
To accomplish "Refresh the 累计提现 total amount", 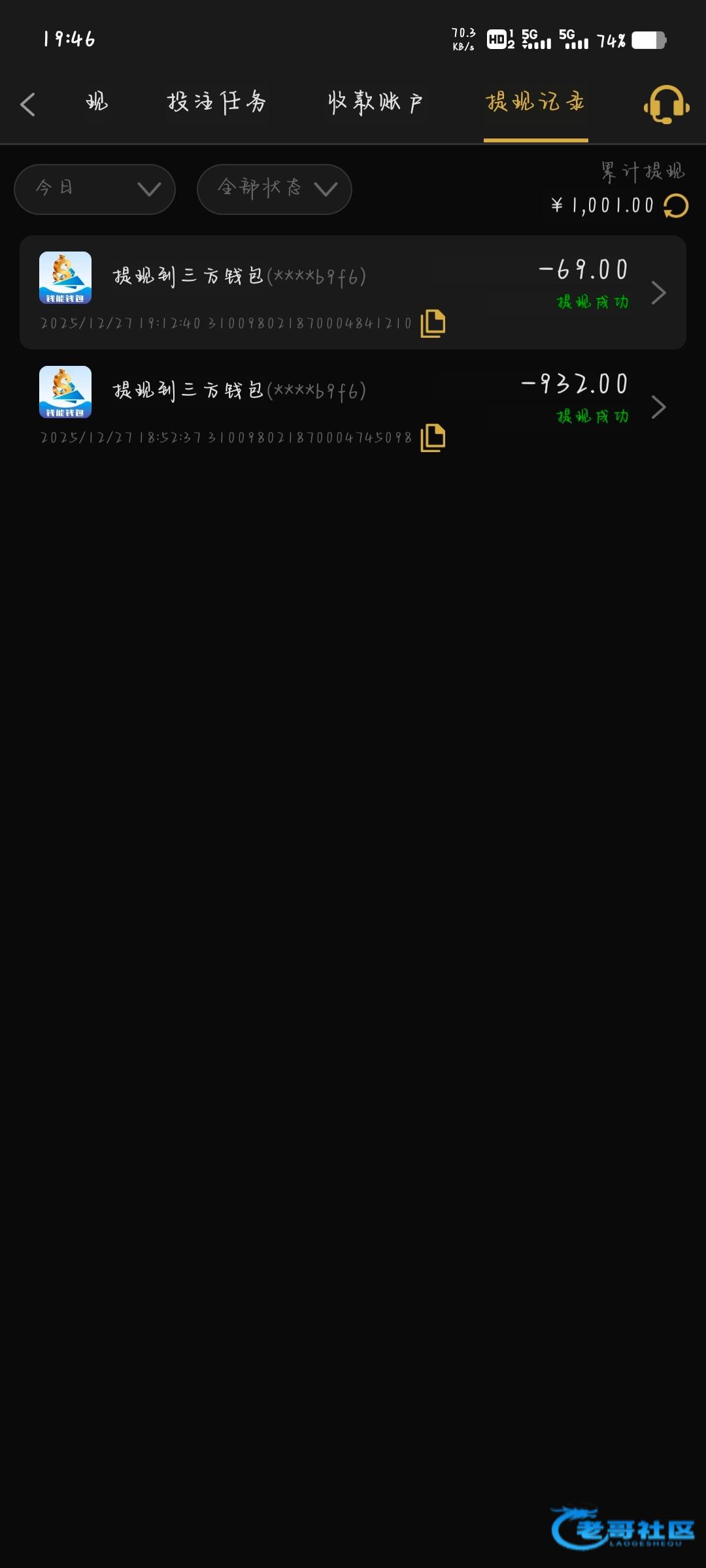I will pos(676,206).
